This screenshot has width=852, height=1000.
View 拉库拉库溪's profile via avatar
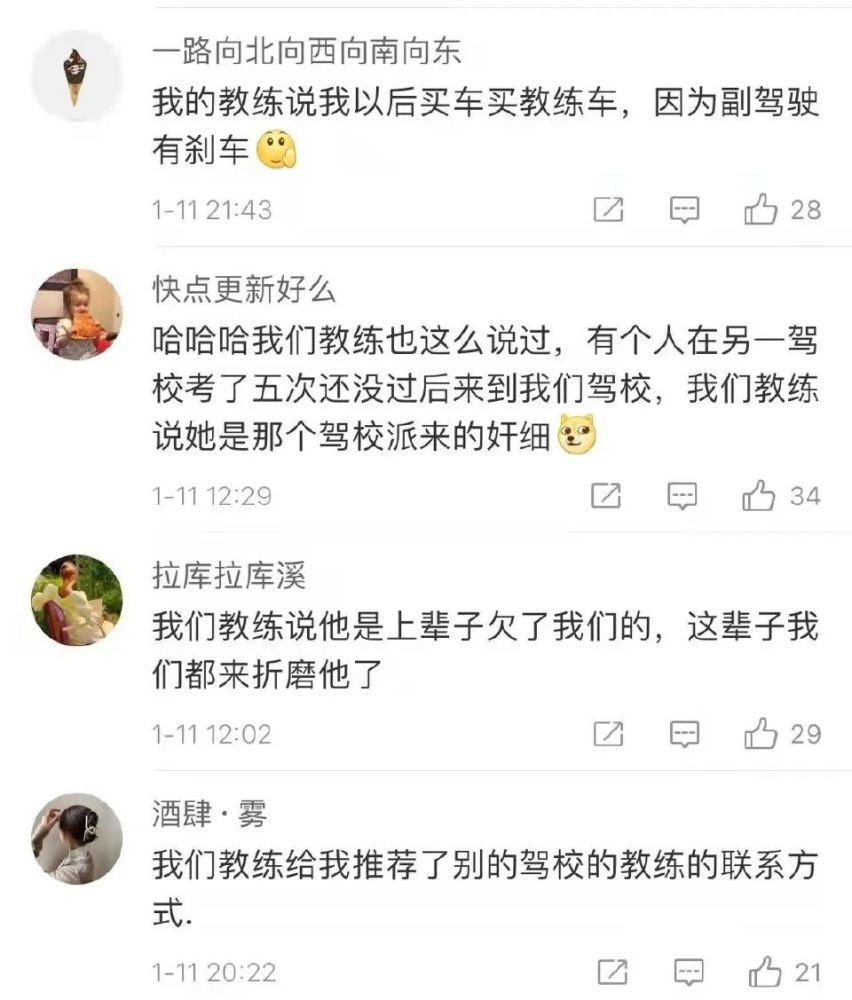coord(76,600)
